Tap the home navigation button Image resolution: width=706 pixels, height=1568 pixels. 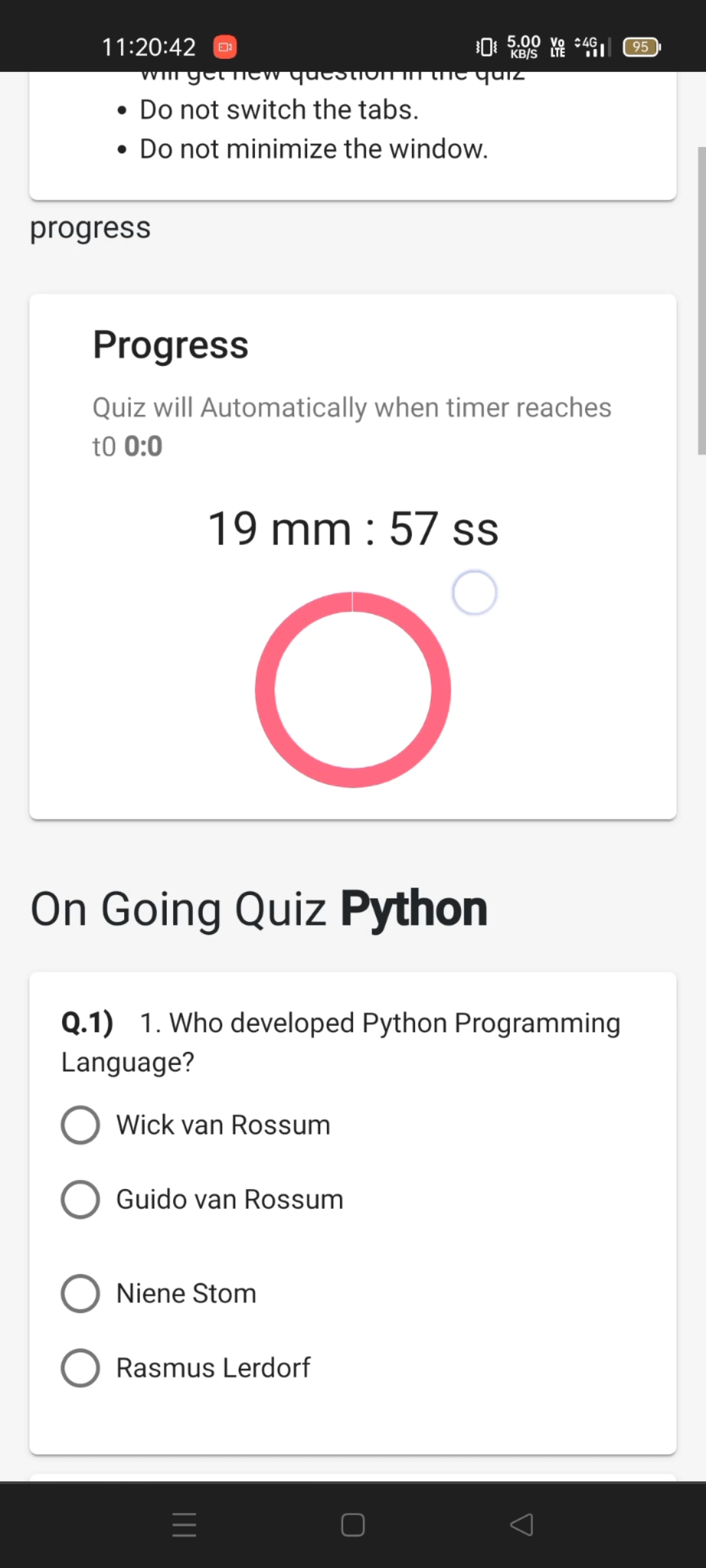coord(352,1526)
